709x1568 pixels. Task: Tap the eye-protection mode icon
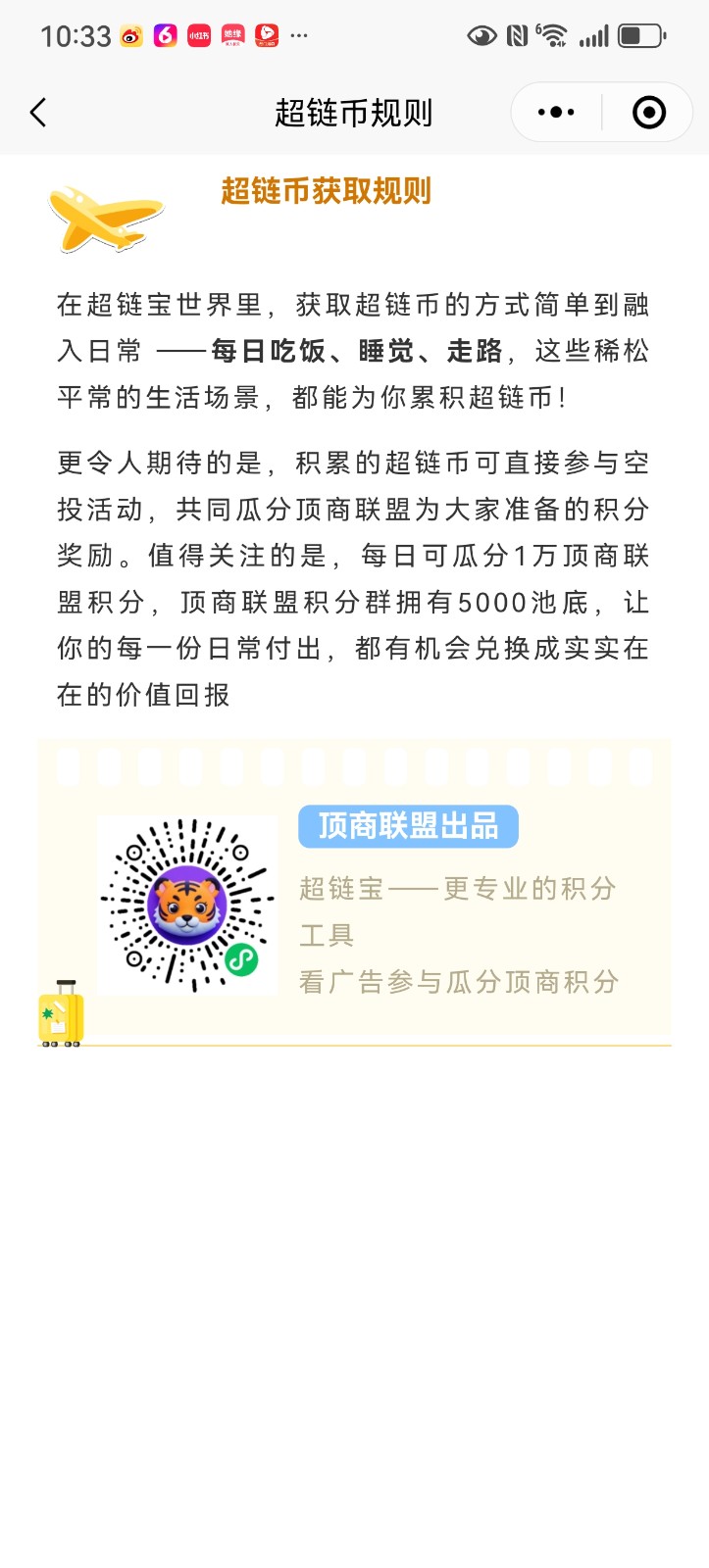click(481, 33)
